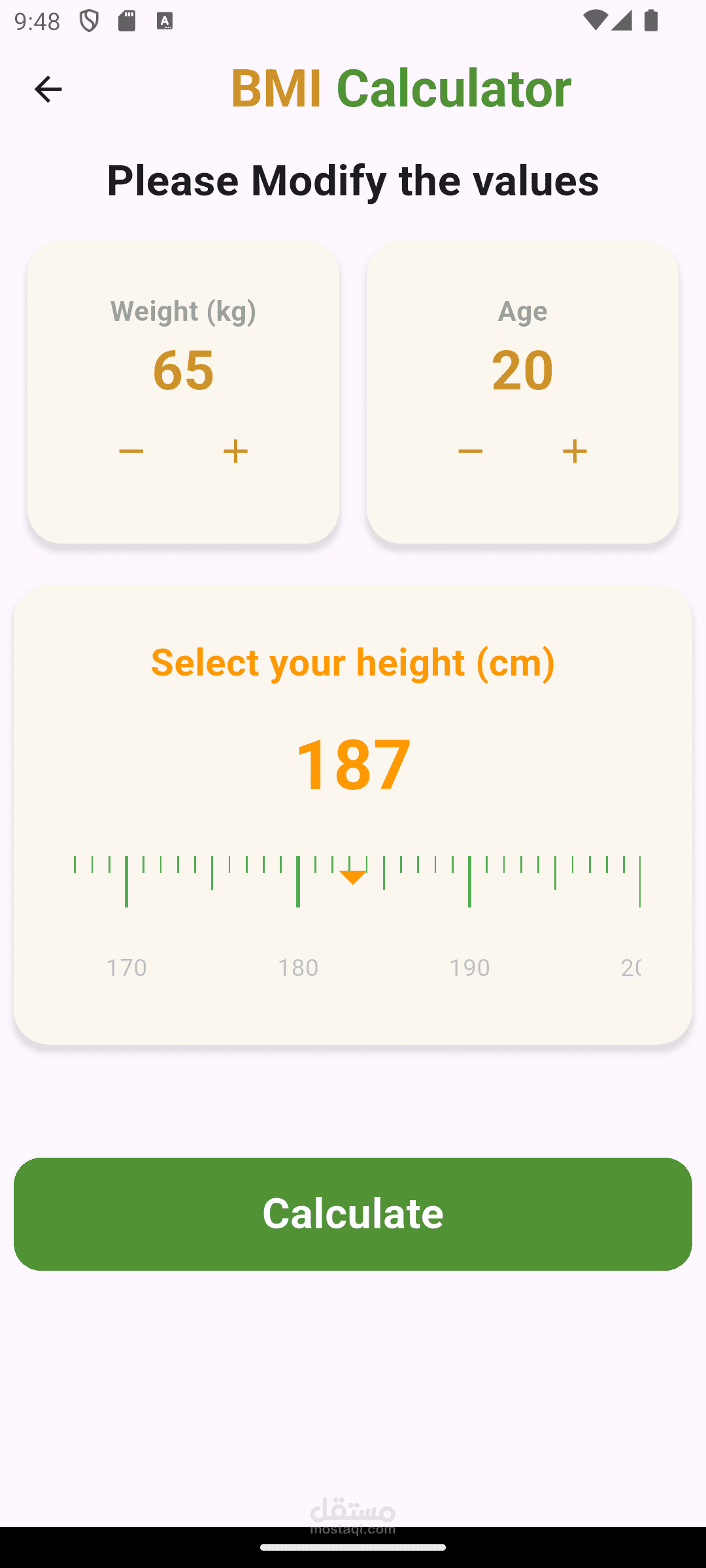Viewport: 706px width, 1568px height.
Task: Click the 'Please Modify the values' heading
Action: coord(353,182)
